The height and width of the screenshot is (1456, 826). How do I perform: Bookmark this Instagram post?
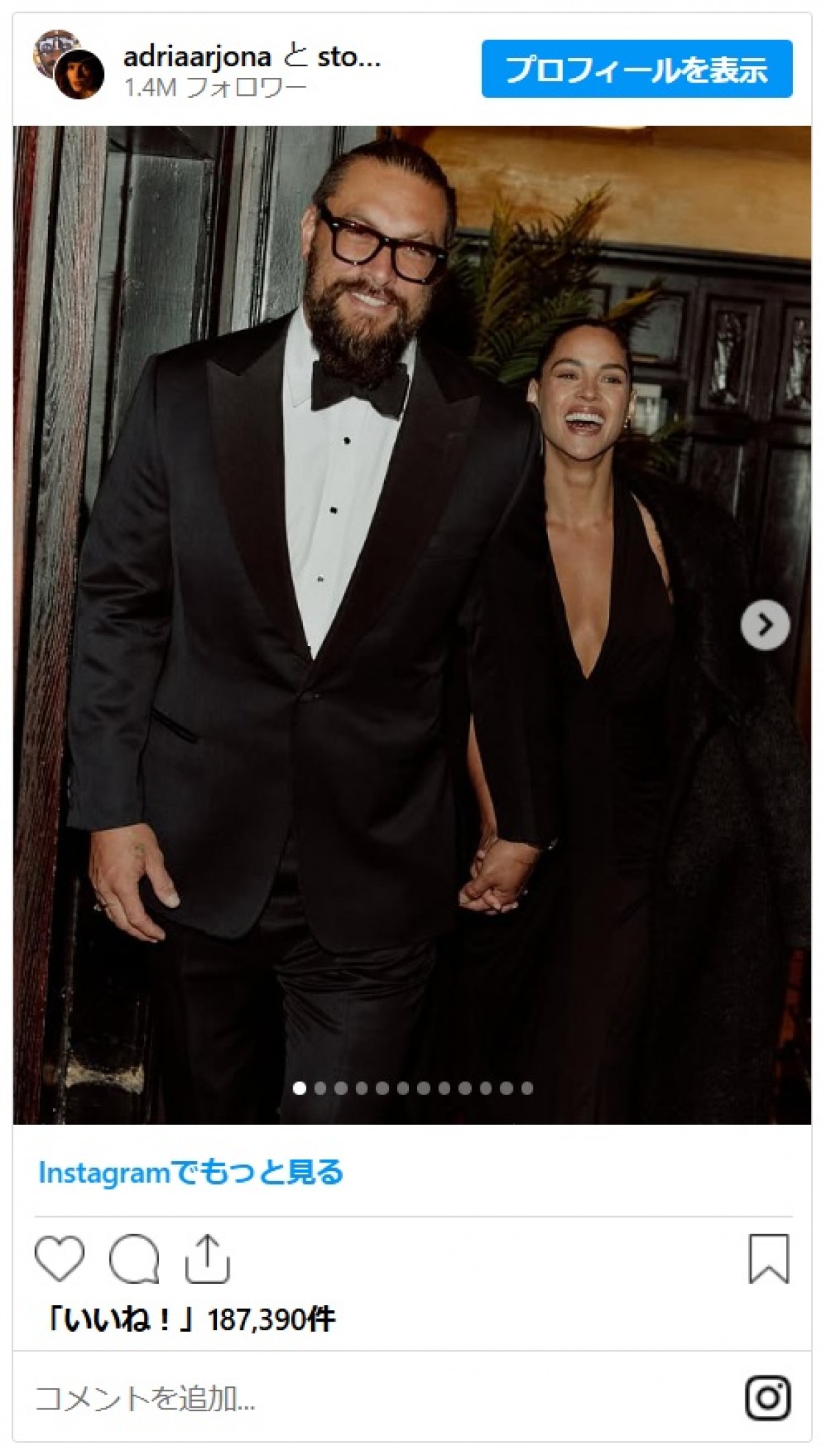tap(768, 1258)
